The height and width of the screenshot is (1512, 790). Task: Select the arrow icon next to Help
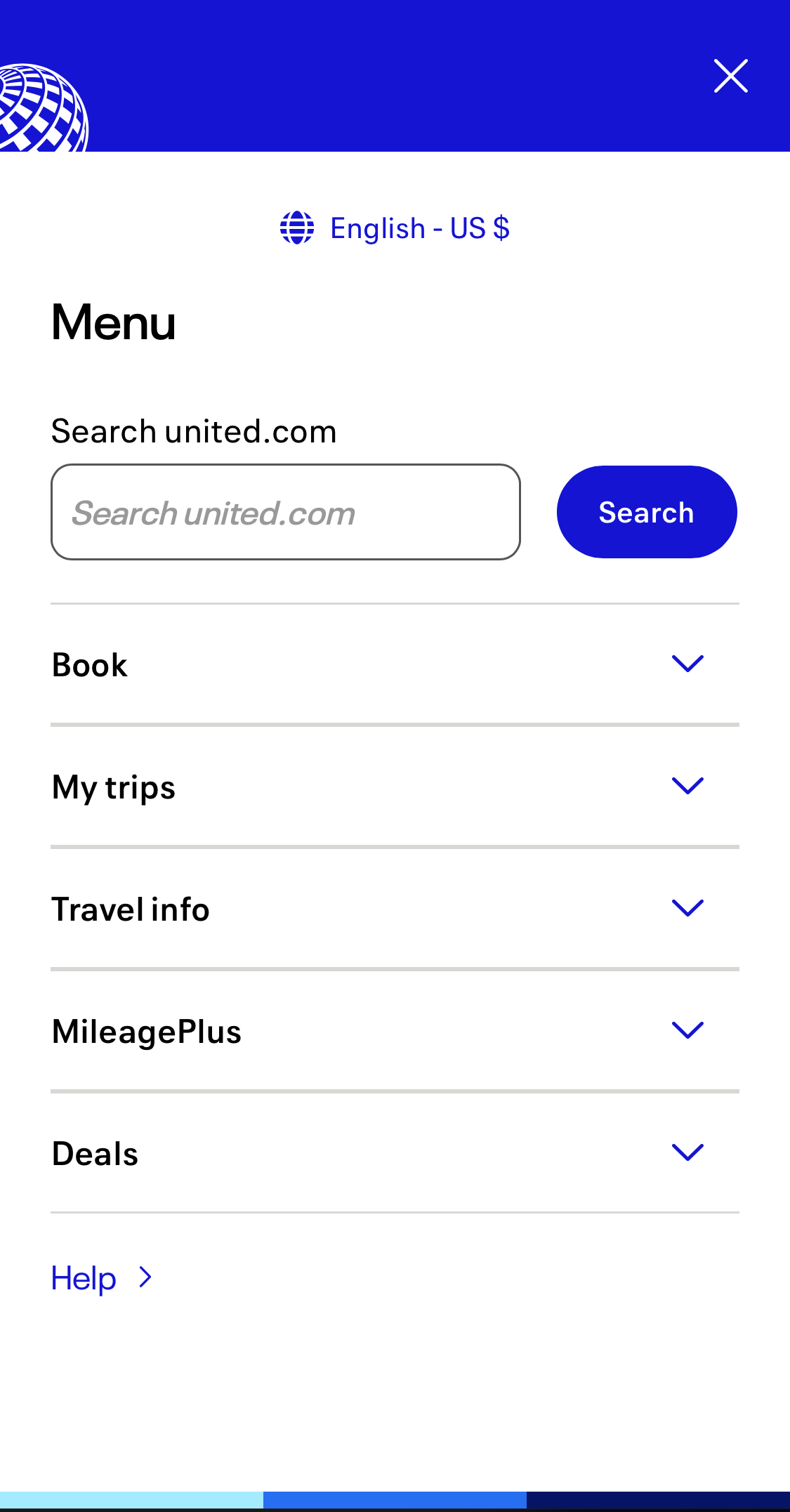pos(145,1277)
